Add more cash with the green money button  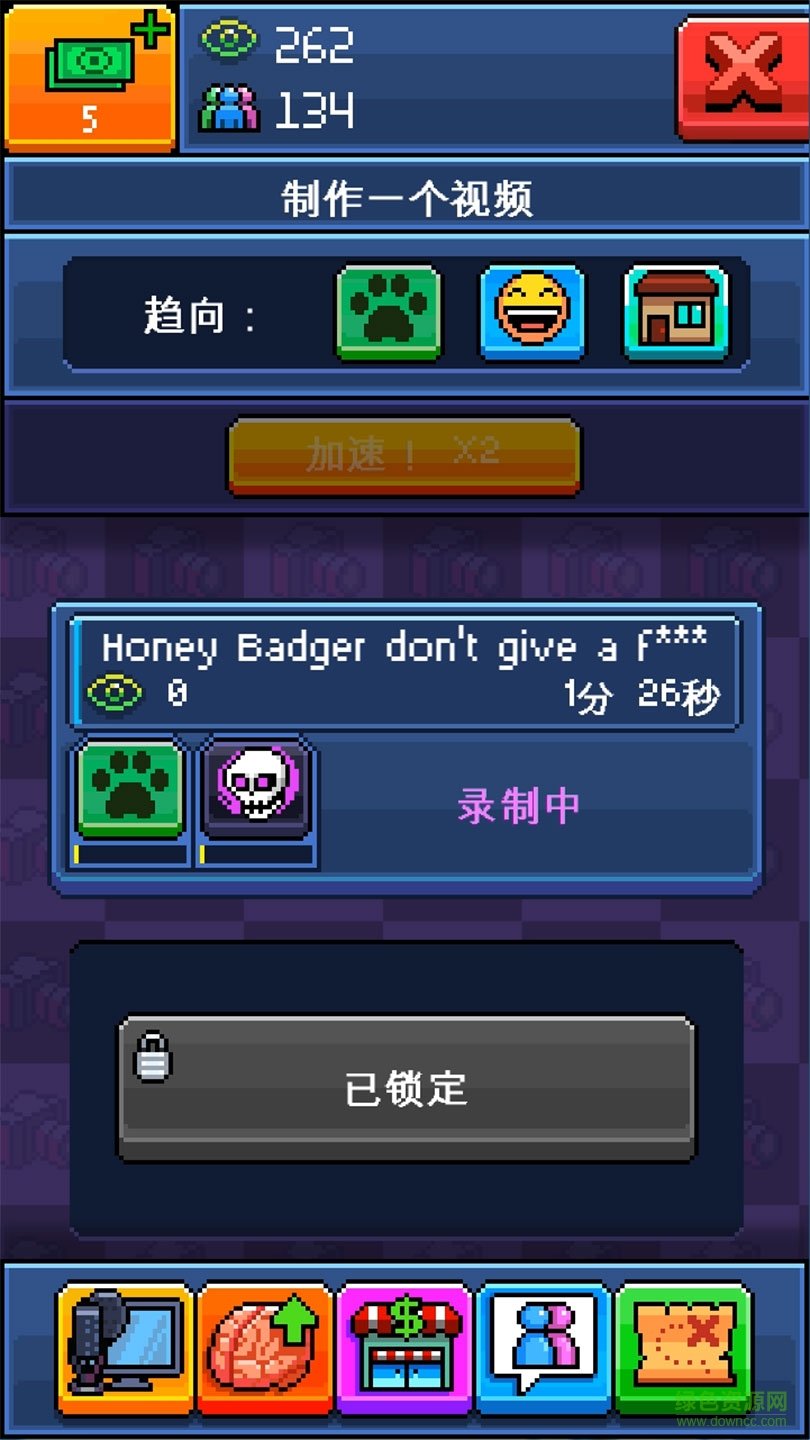89,77
